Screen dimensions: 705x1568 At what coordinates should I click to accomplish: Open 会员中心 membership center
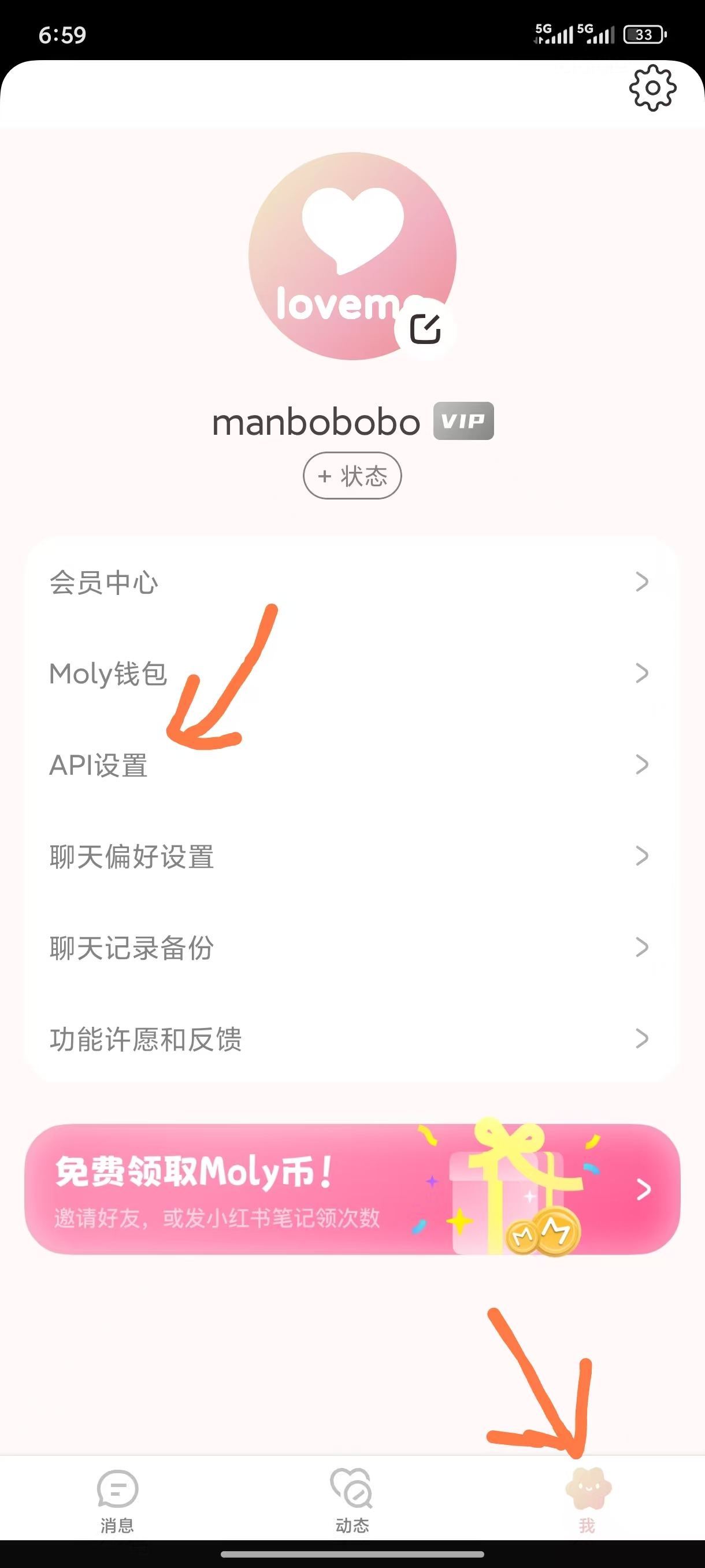click(x=351, y=582)
